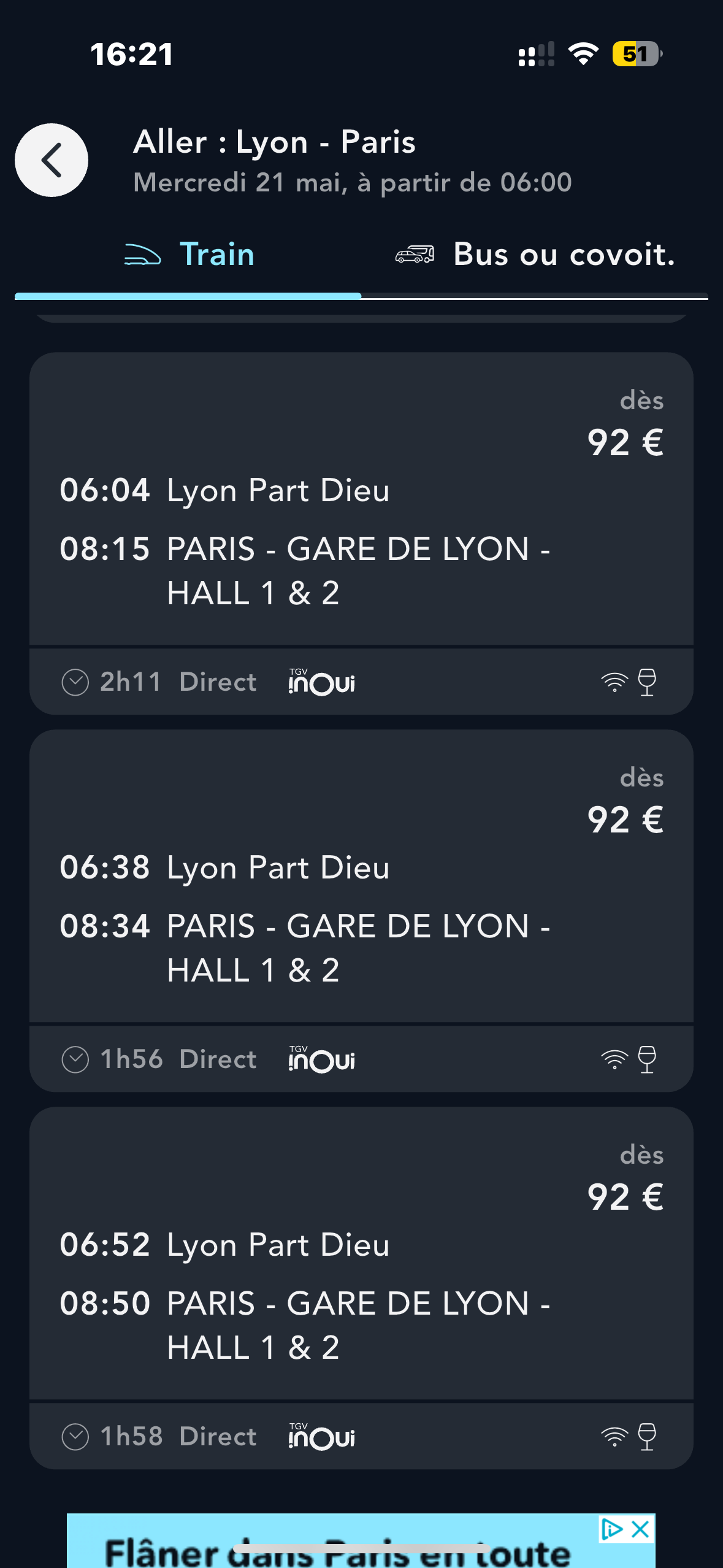The height and width of the screenshot is (1568, 723).
Task: Tap the bus icon beside Bus ou covoit.
Action: (x=413, y=254)
